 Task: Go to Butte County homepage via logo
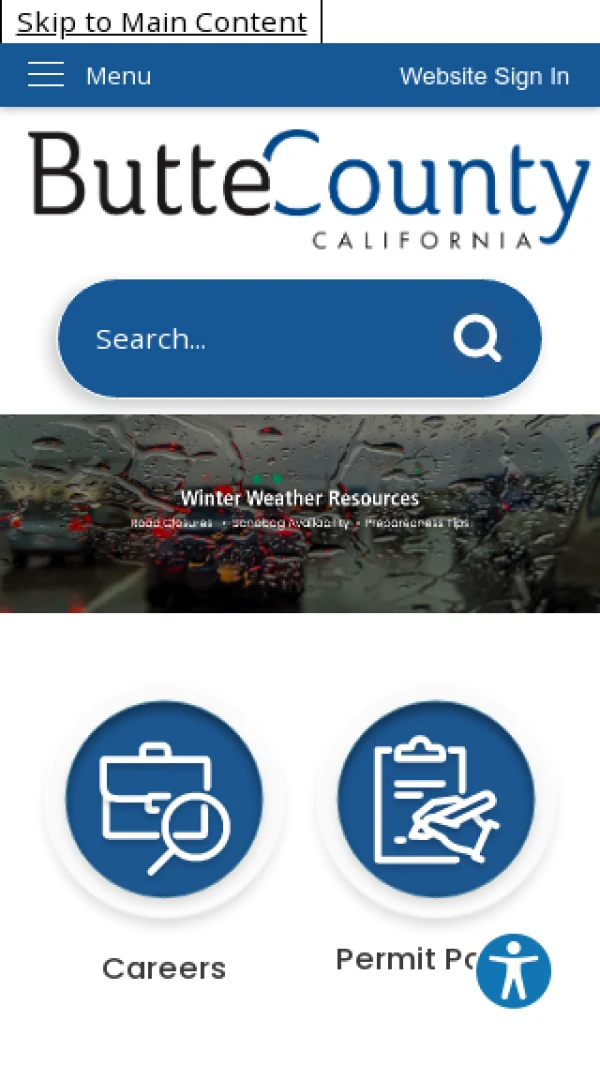point(308,188)
